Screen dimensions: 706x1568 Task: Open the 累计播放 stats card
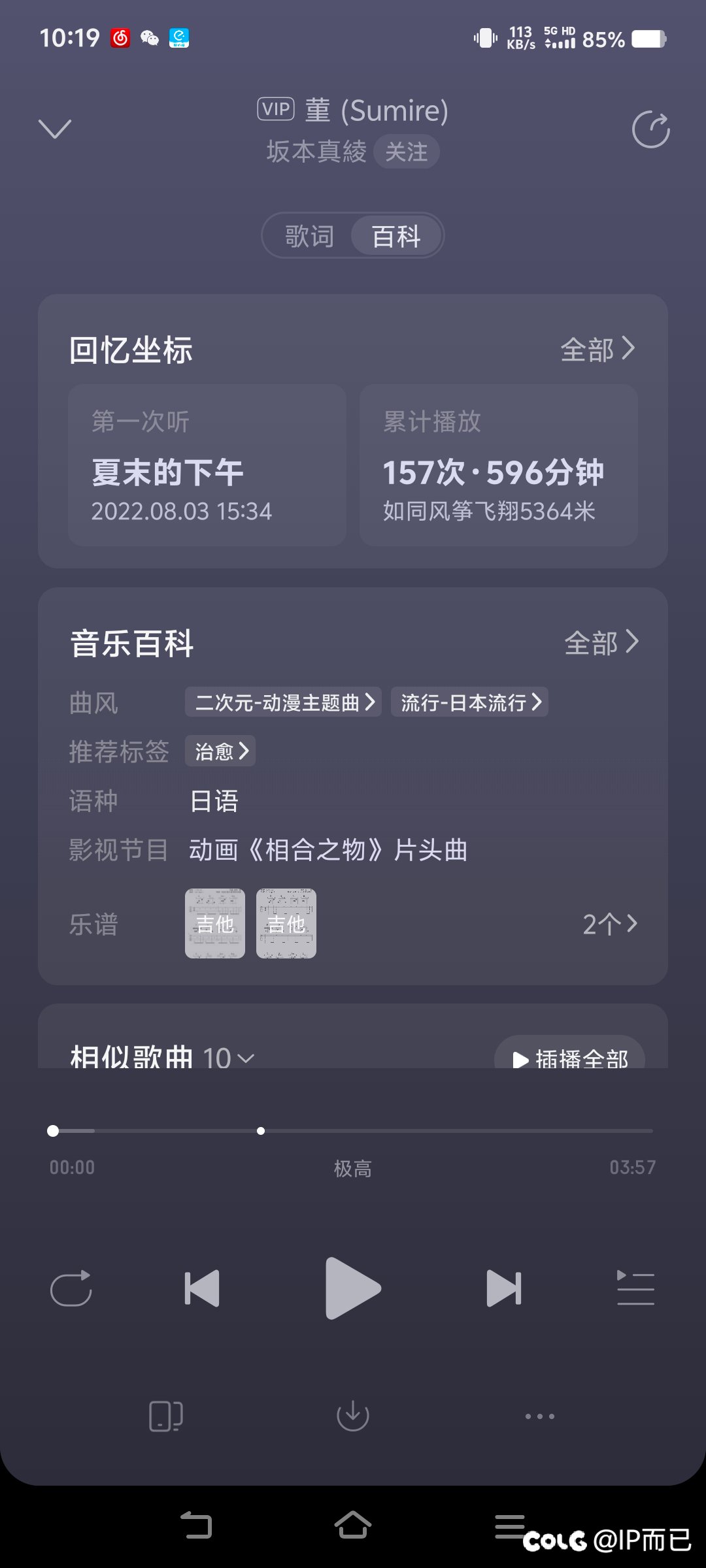499,465
